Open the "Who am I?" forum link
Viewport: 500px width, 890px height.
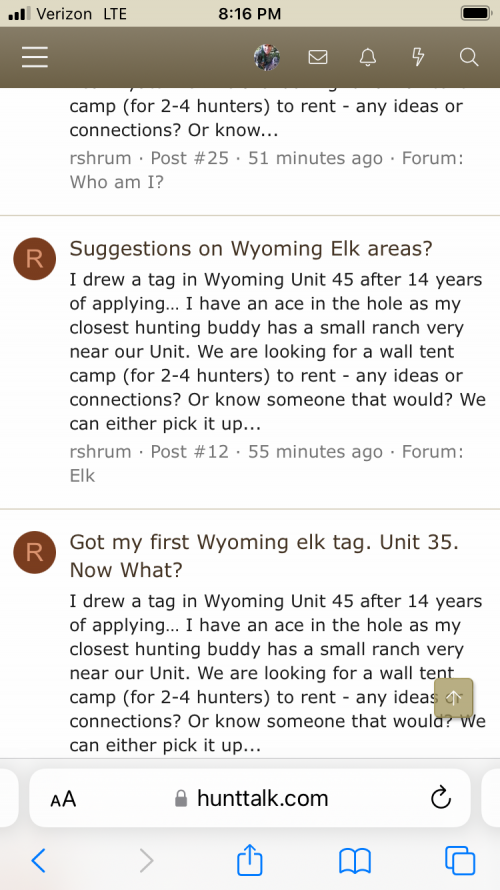click(116, 182)
